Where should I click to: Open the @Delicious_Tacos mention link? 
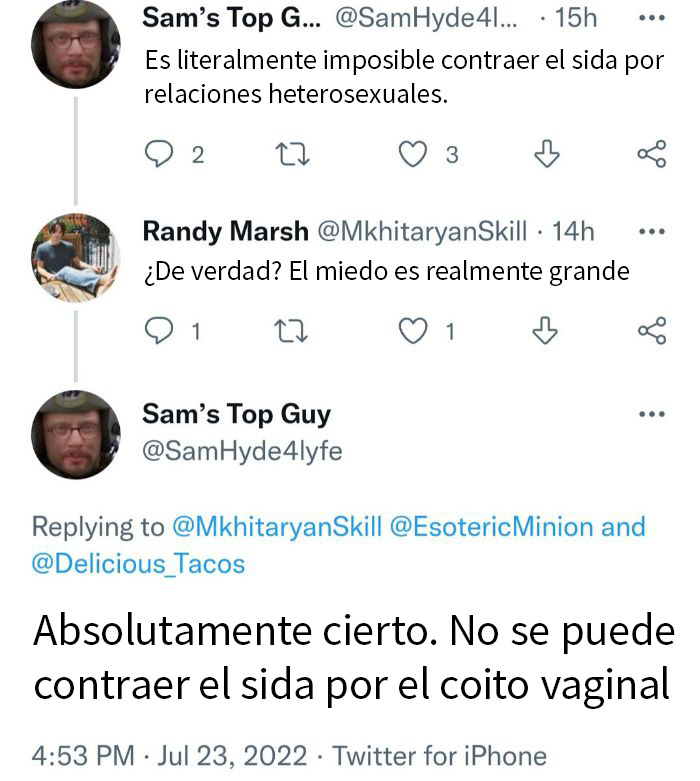(138, 563)
